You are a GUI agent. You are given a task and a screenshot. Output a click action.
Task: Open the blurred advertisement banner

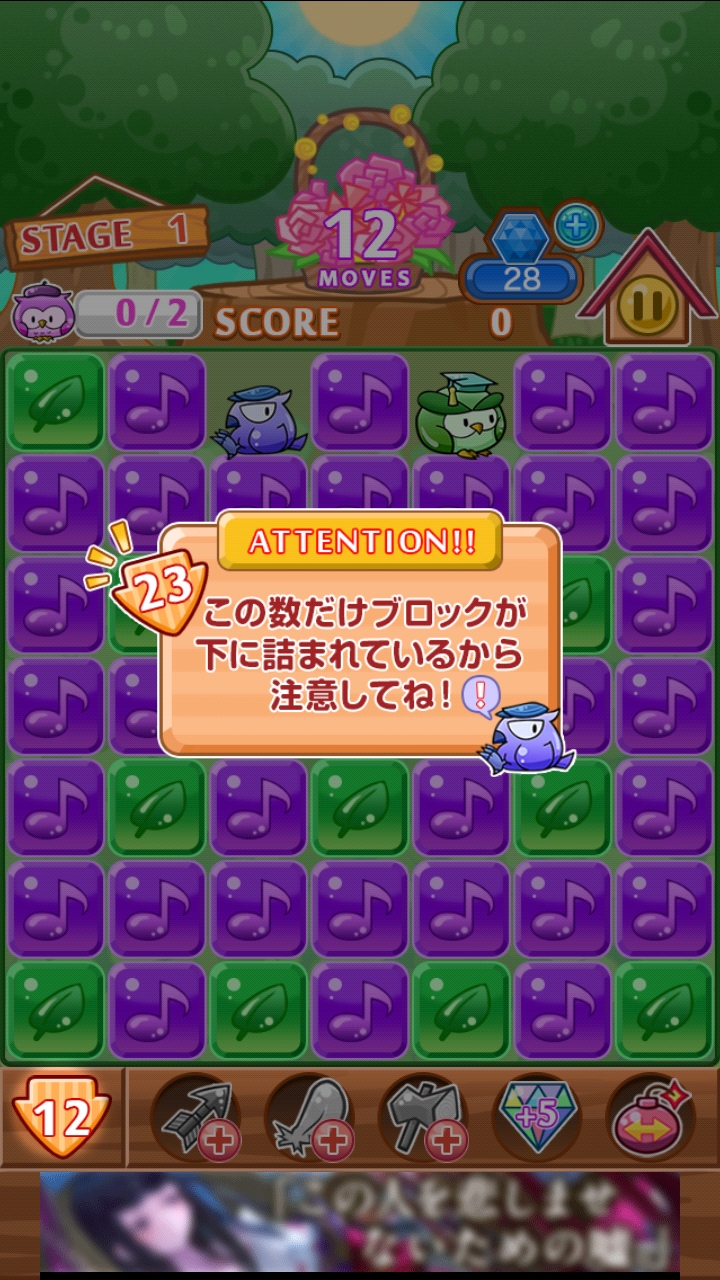[360, 1224]
